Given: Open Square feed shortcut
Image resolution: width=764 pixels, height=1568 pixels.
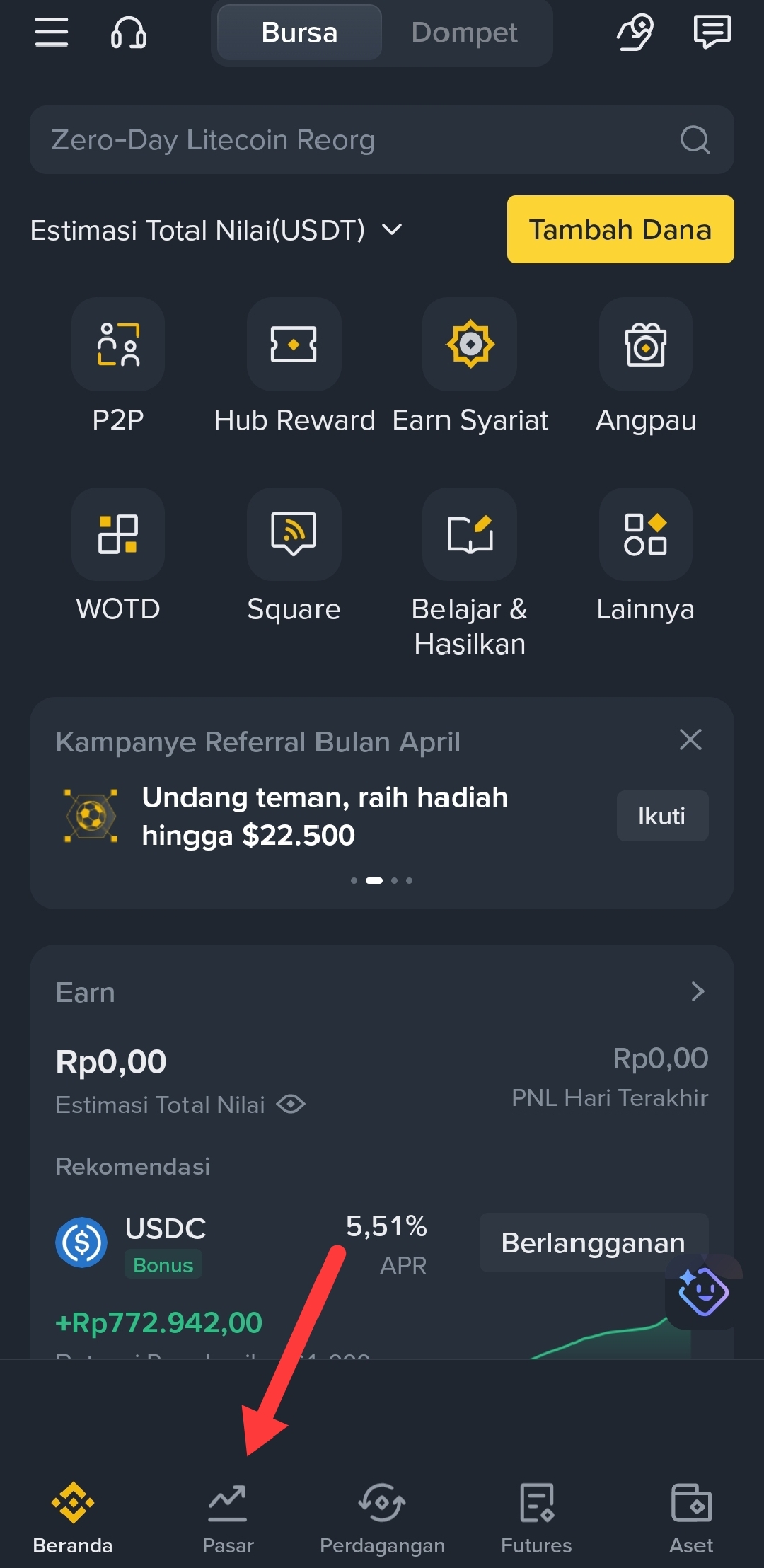Looking at the screenshot, I should point(294,534).
